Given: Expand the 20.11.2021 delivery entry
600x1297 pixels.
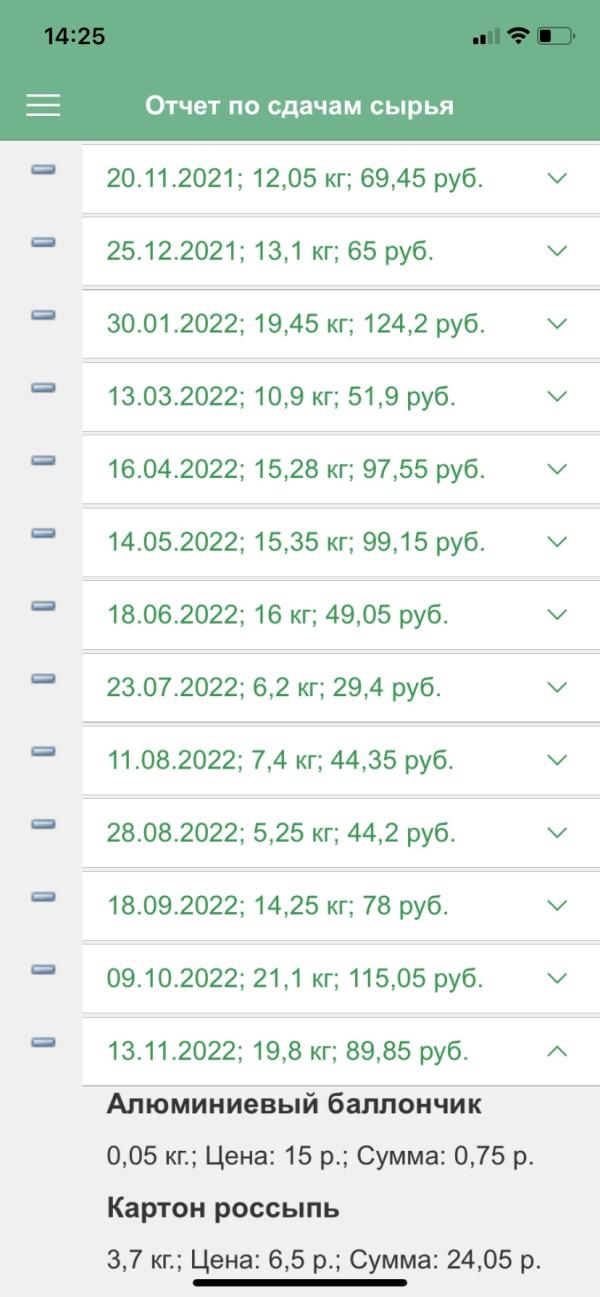Looking at the screenshot, I should tap(558, 178).
